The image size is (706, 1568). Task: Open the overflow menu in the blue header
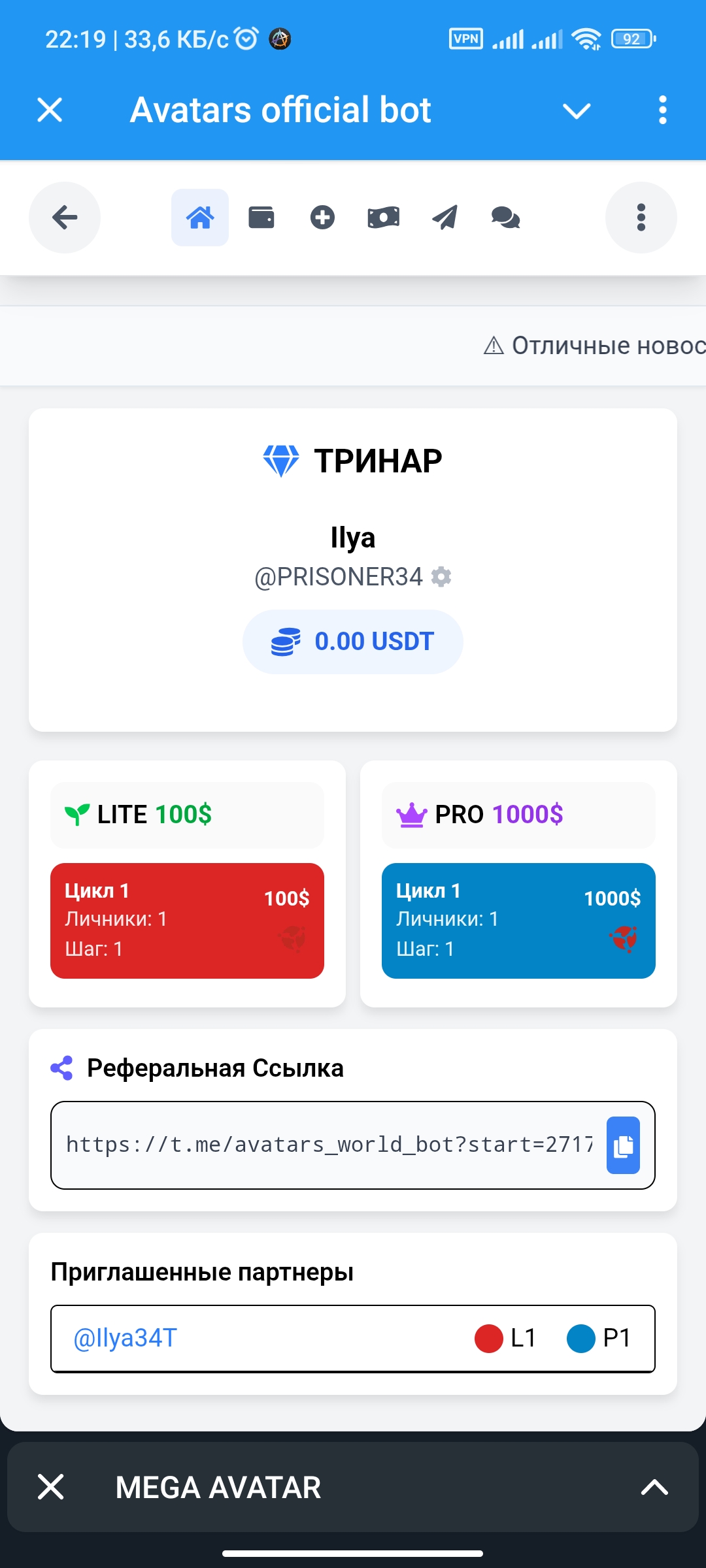click(x=662, y=110)
